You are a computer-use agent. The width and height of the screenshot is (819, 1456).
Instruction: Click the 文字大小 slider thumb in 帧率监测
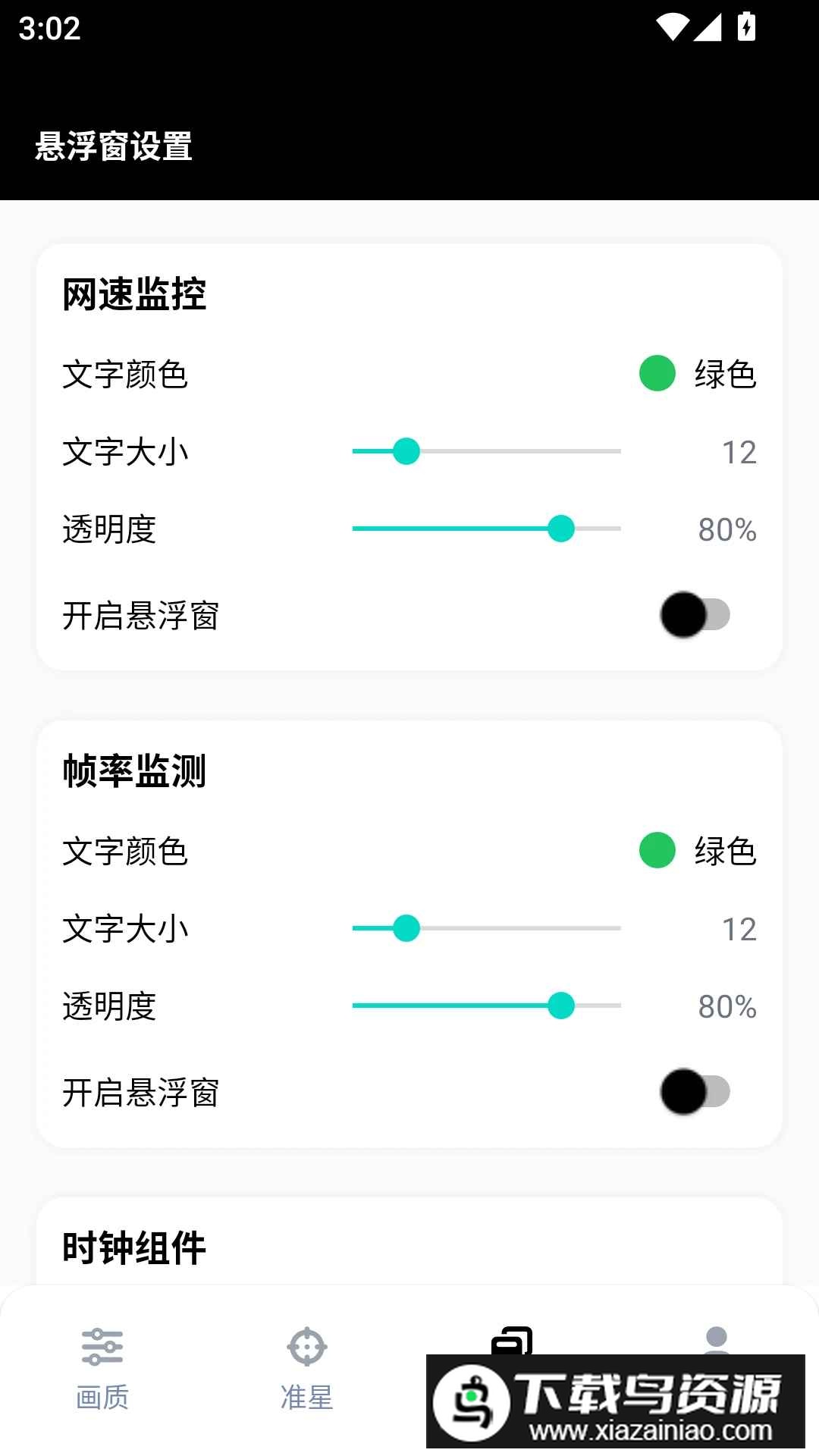[406, 928]
